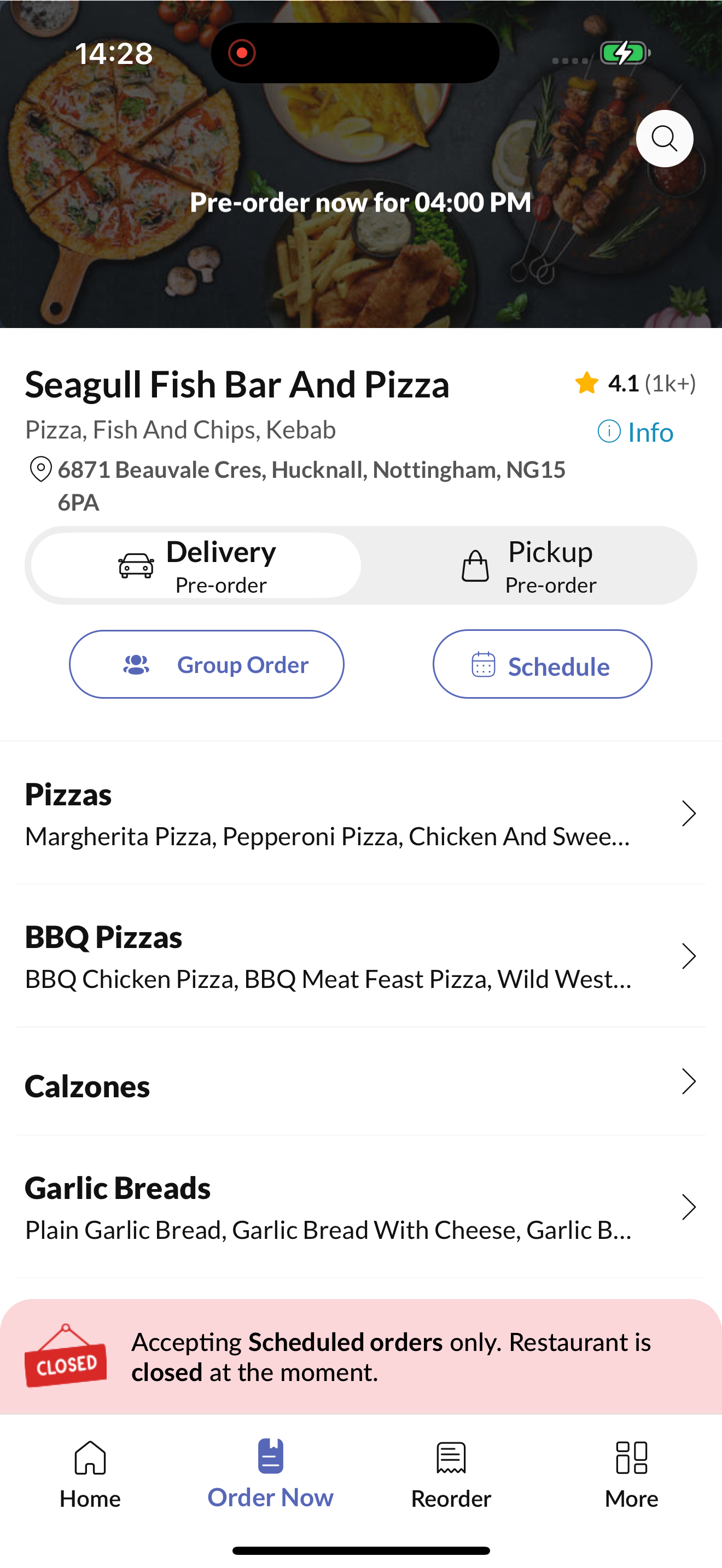The height and width of the screenshot is (1568, 722).
Task: Open the Calzones category
Action: point(361,1083)
